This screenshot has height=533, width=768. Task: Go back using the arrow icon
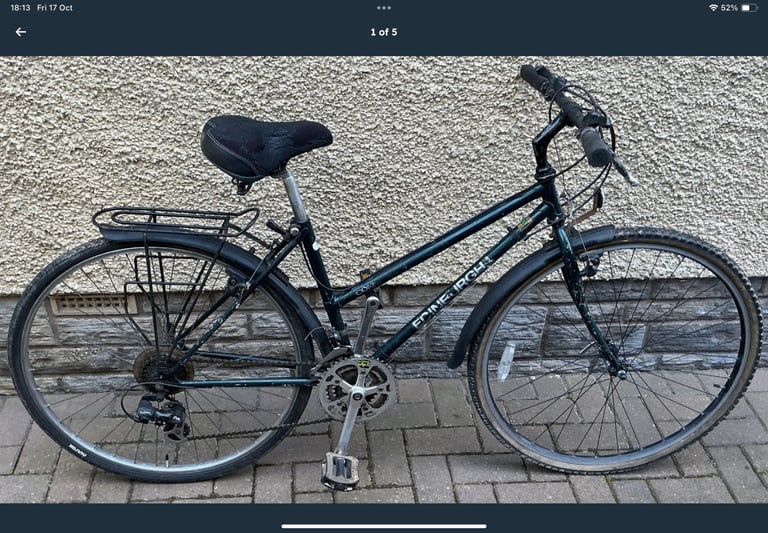20,32
